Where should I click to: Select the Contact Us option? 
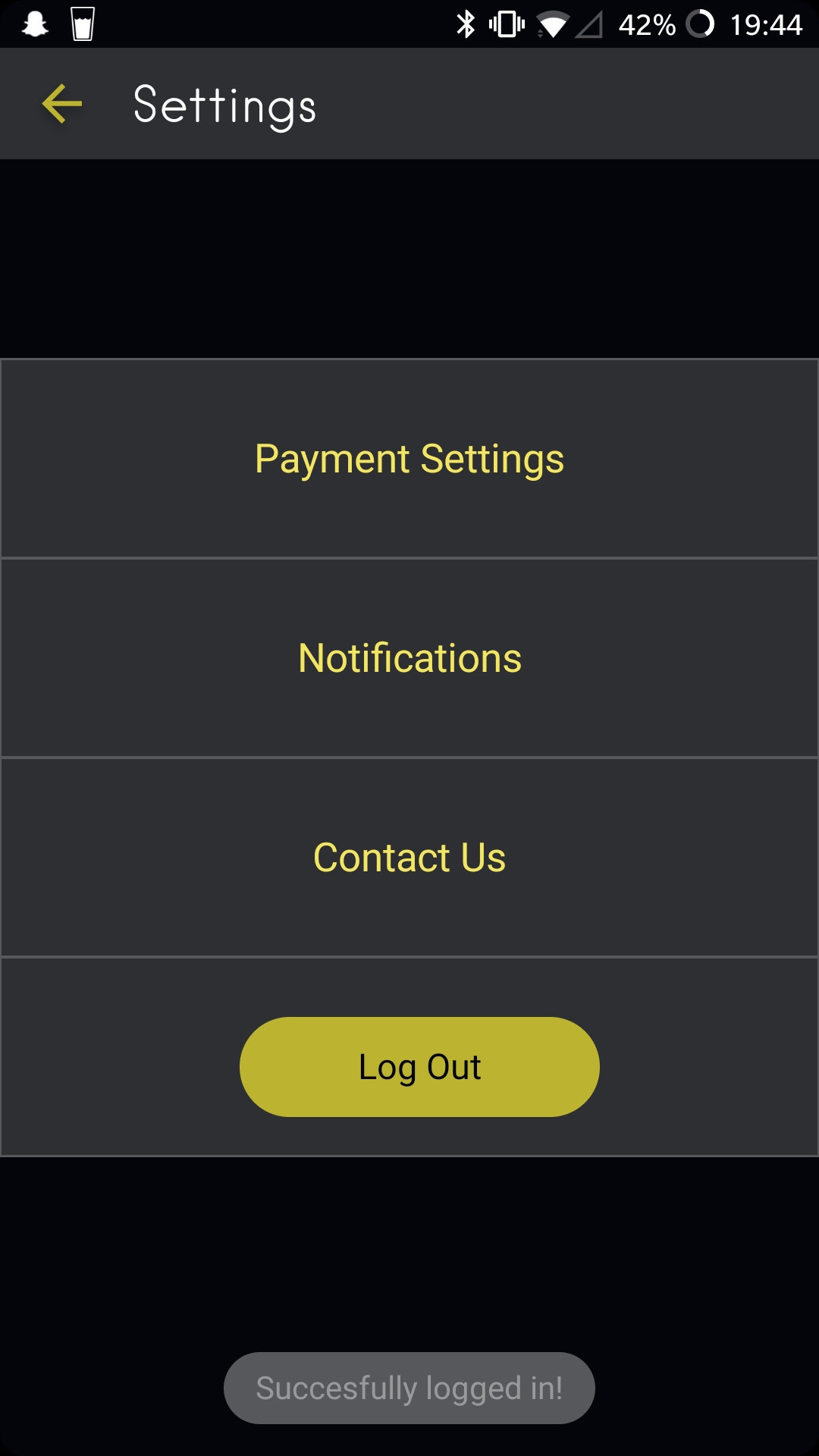(x=409, y=858)
